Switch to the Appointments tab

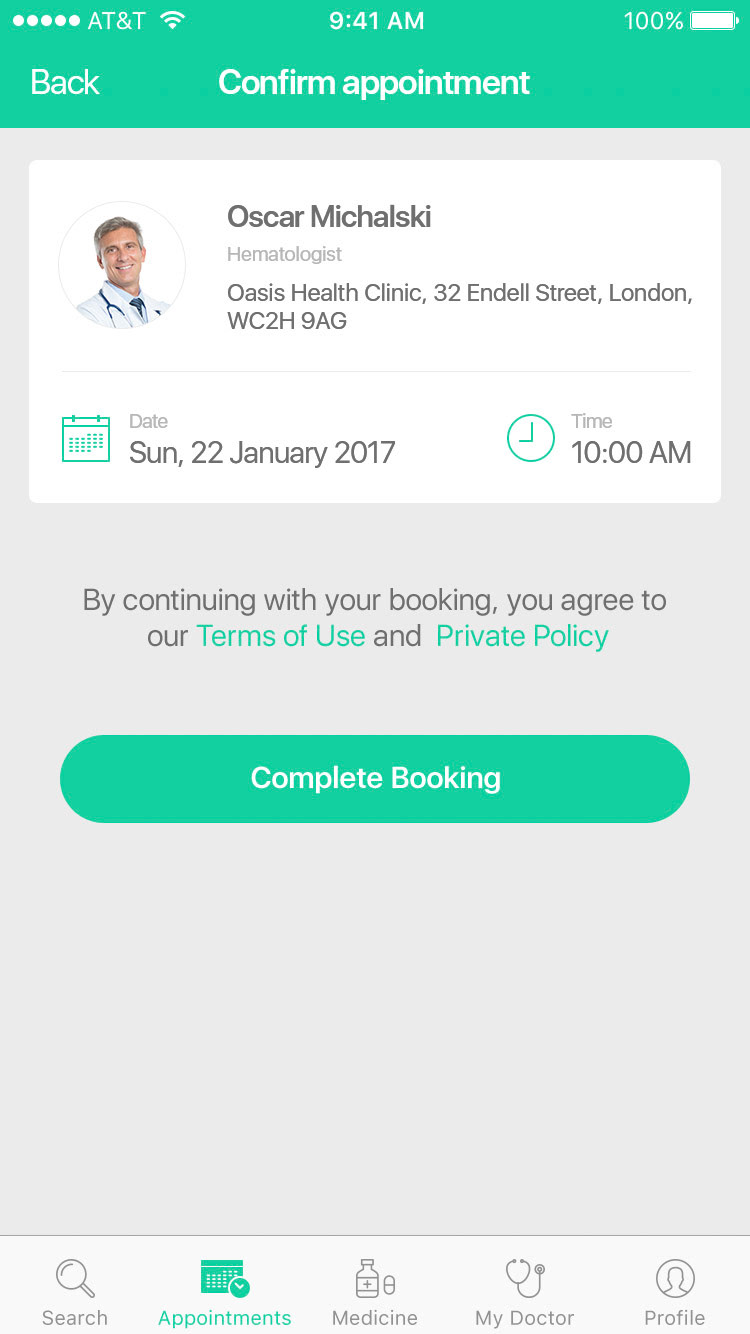click(x=225, y=1292)
